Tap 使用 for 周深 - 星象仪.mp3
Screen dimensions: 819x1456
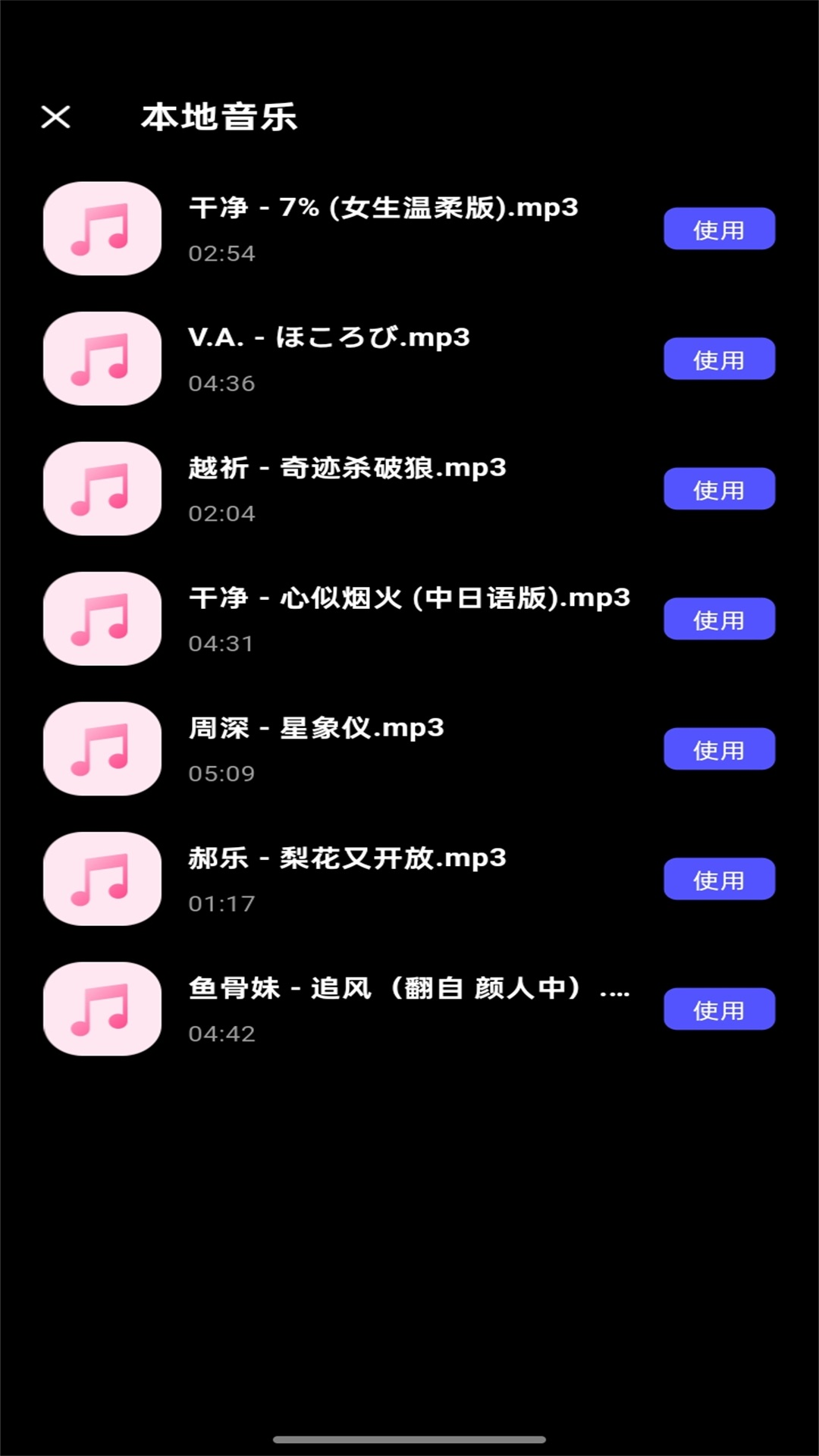719,748
